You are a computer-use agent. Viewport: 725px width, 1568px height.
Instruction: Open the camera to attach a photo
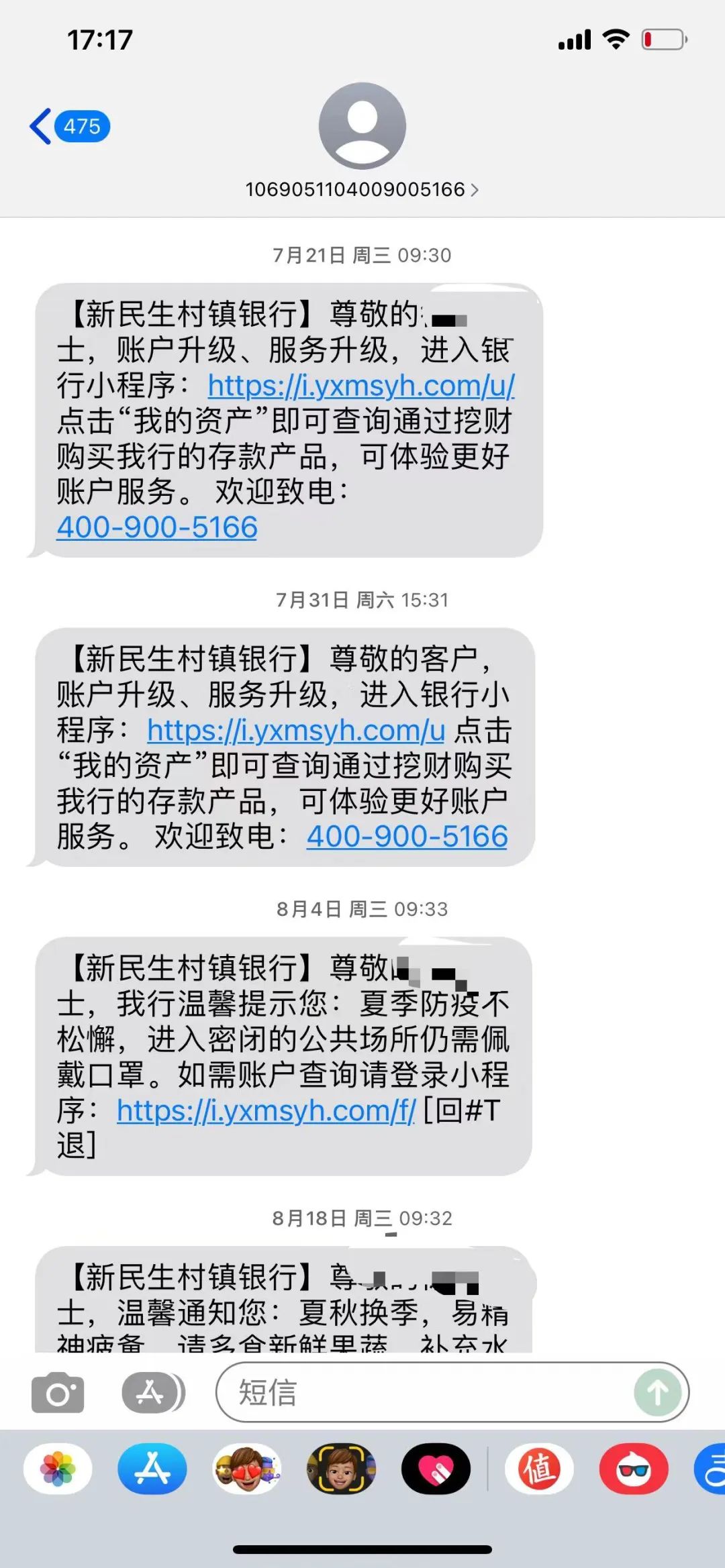click(58, 1393)
